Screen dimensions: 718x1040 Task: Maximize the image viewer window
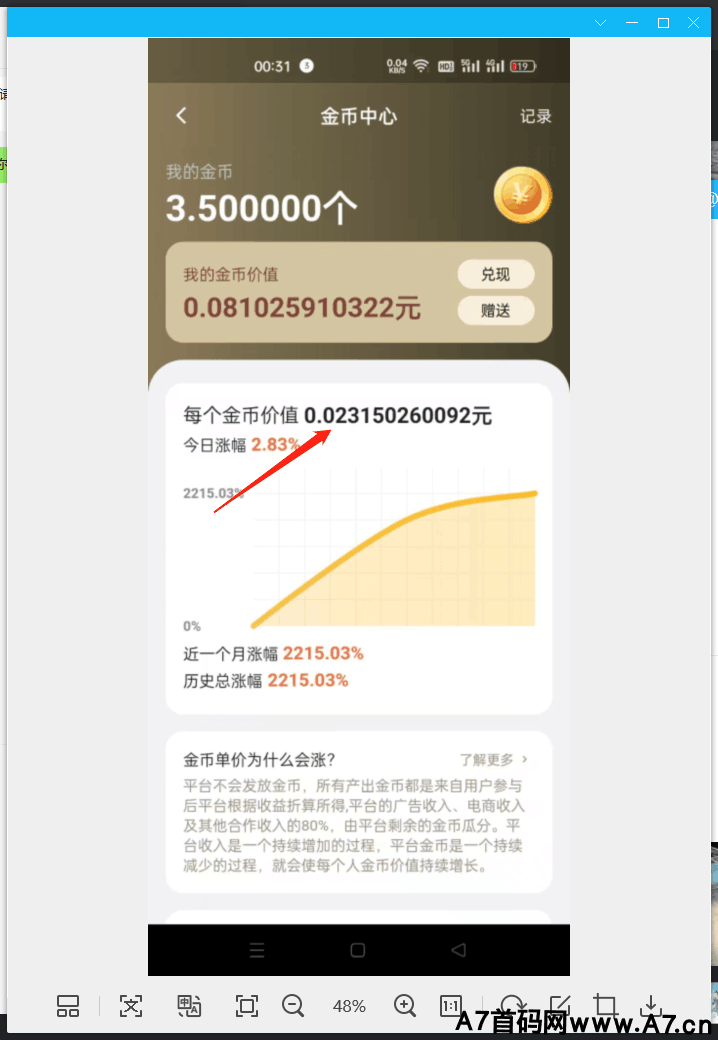click(x=663, y=22)
